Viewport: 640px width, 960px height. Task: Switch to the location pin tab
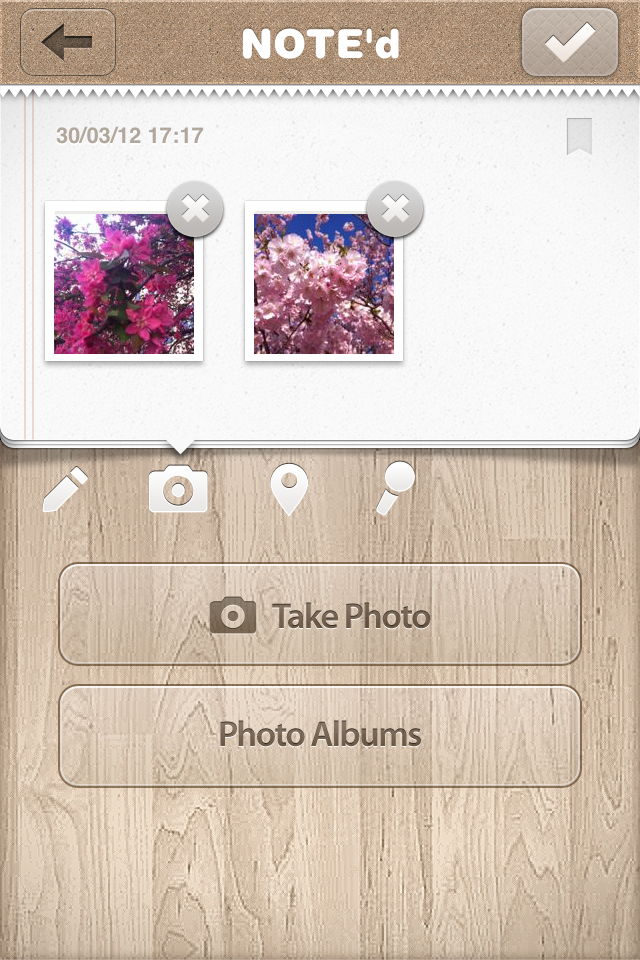[x=289, y=490]
